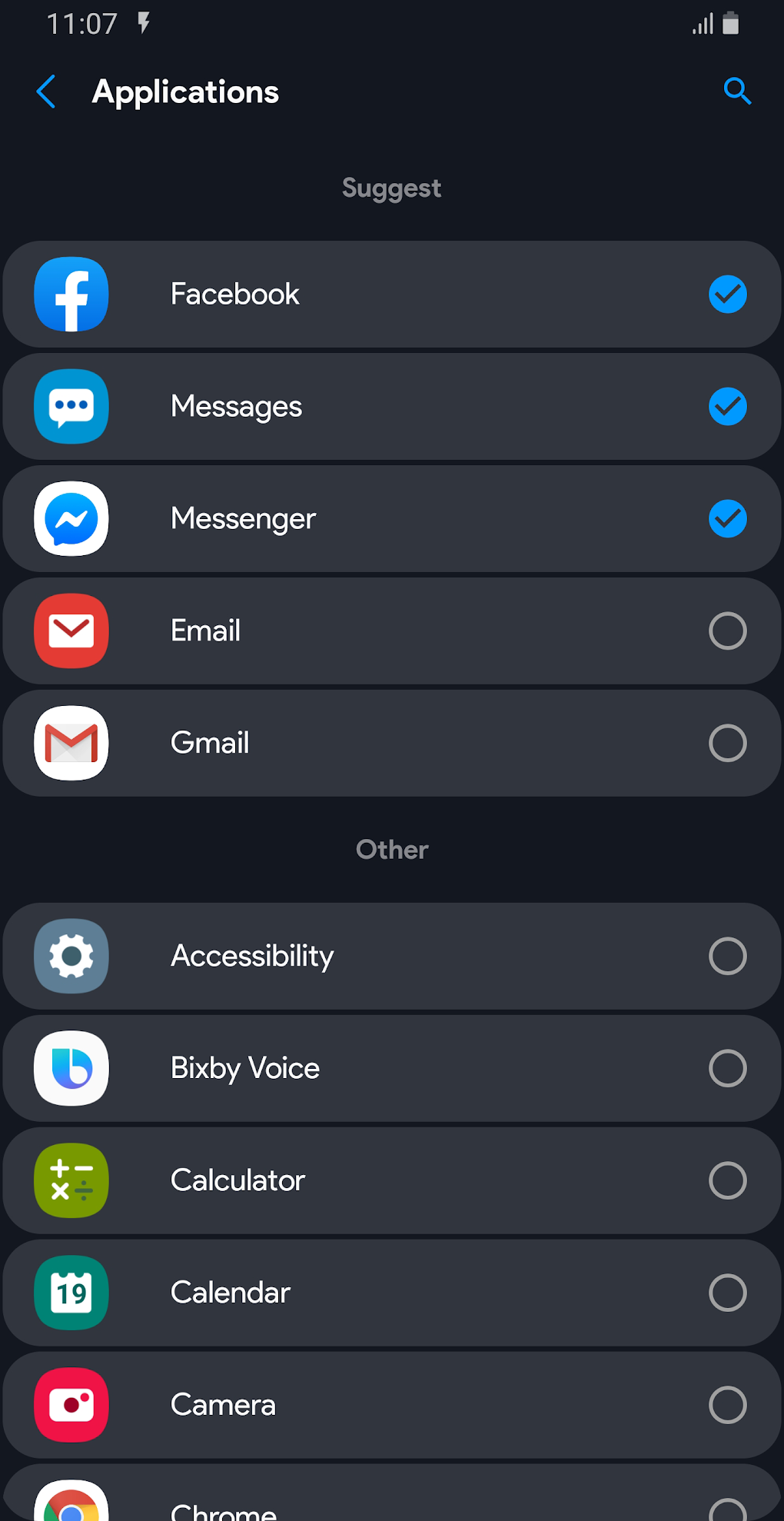
Task: Select the Calculator app
Action: click(727, 1181)
